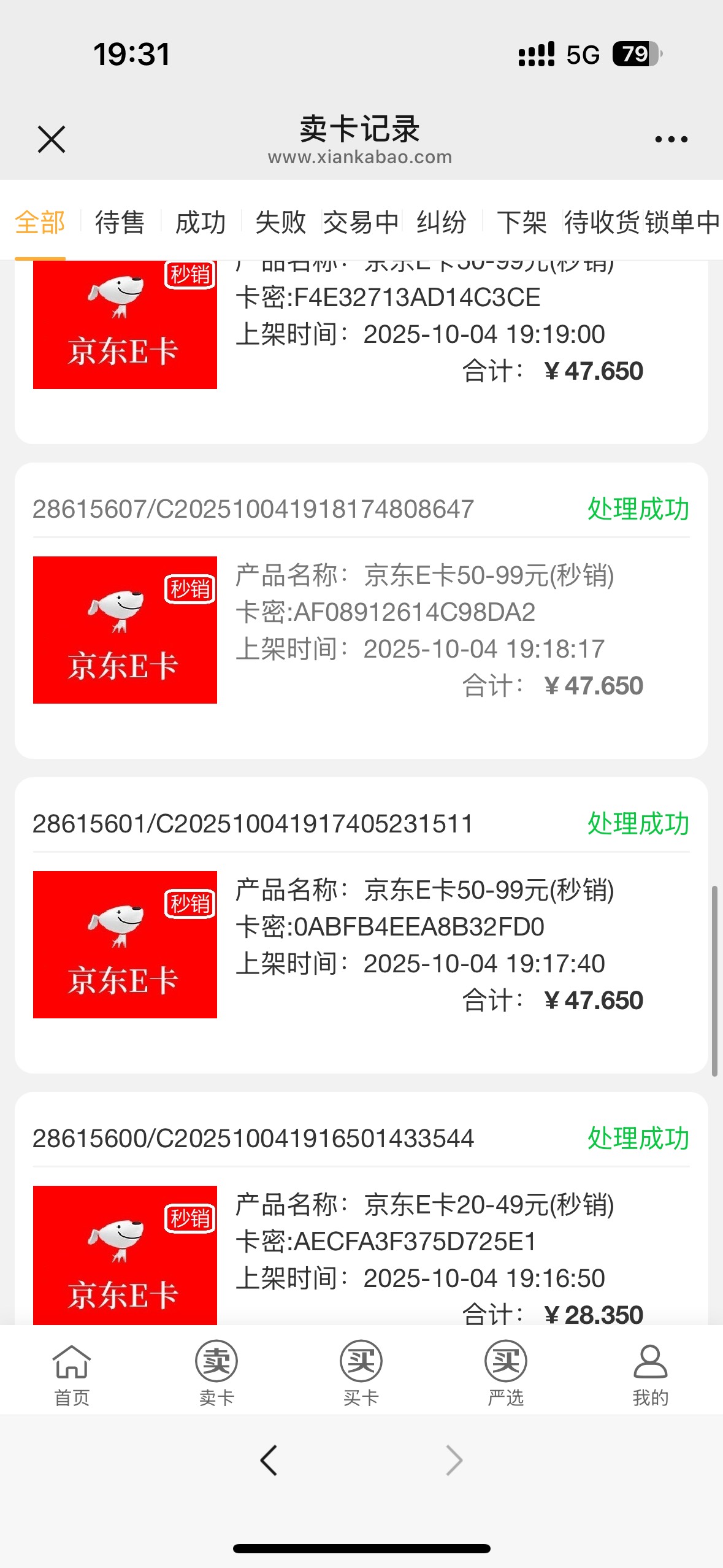
Task: Show 成功 records
Action: point(201,222)
